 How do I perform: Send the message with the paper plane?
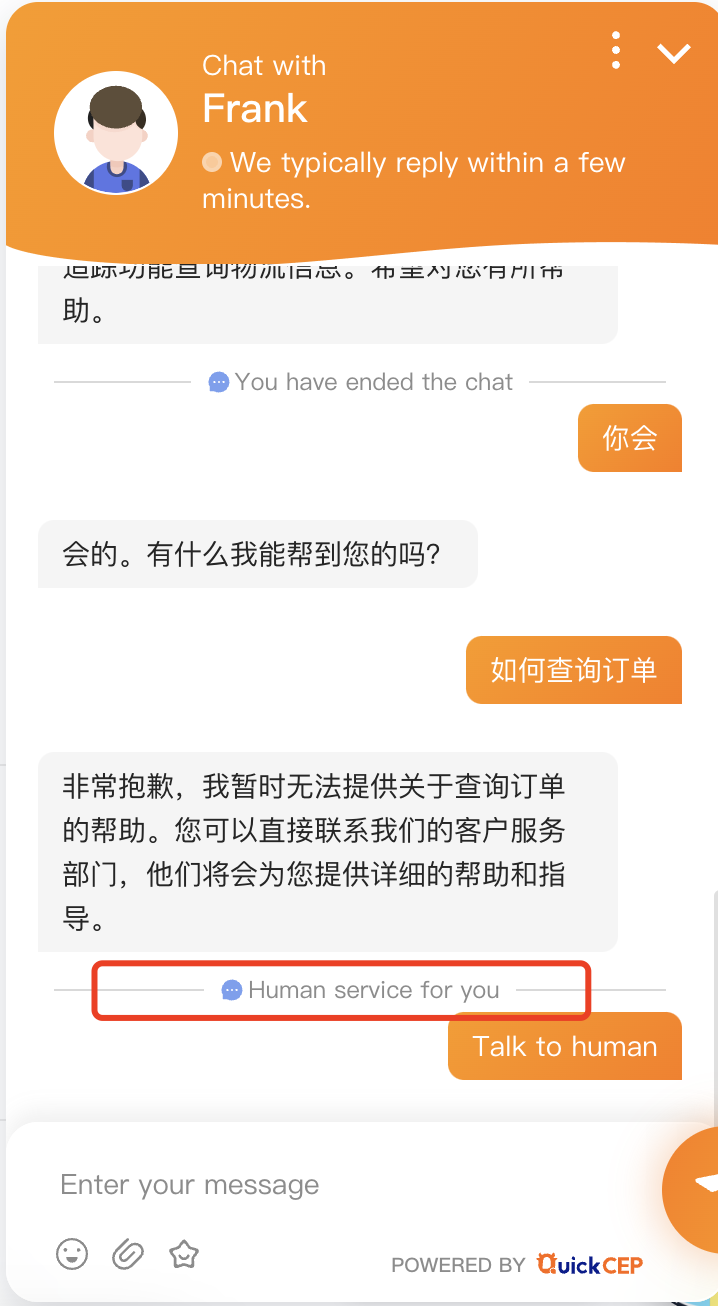700,1186
